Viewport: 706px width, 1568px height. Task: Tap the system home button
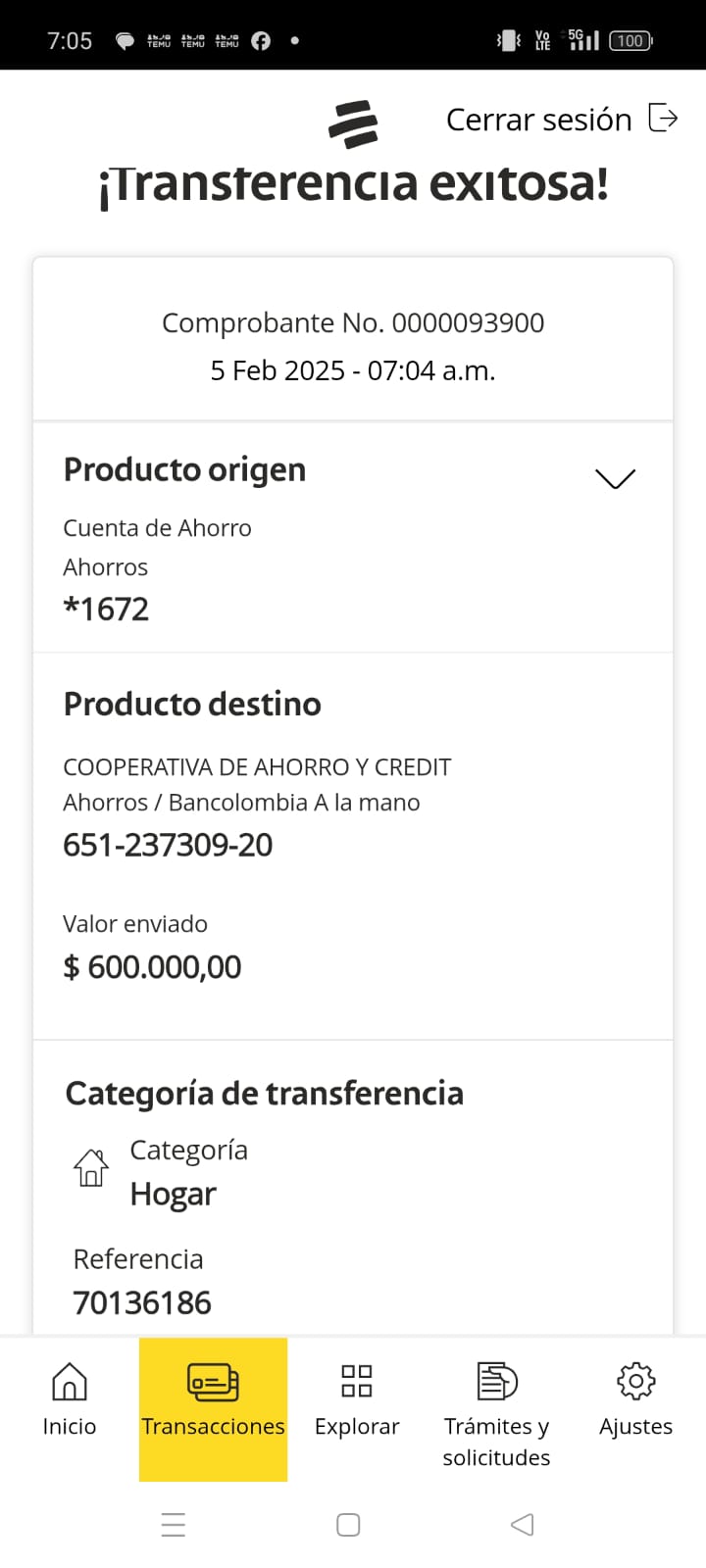click(348, 1524)
